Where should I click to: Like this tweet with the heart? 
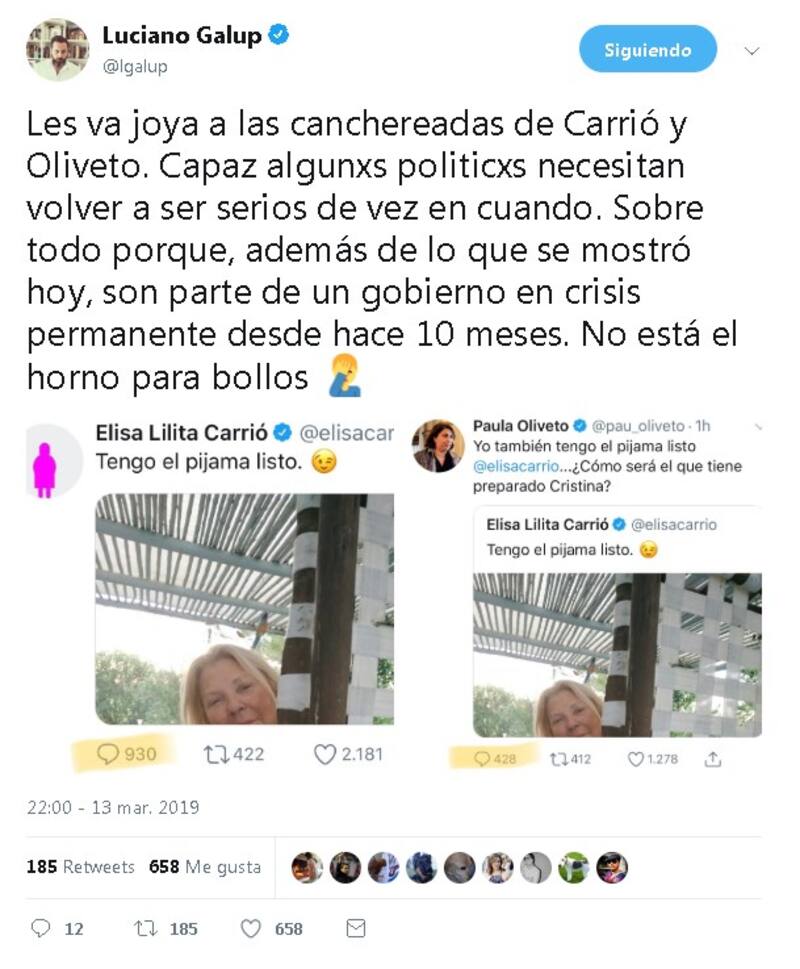click(x=251, y=929)
